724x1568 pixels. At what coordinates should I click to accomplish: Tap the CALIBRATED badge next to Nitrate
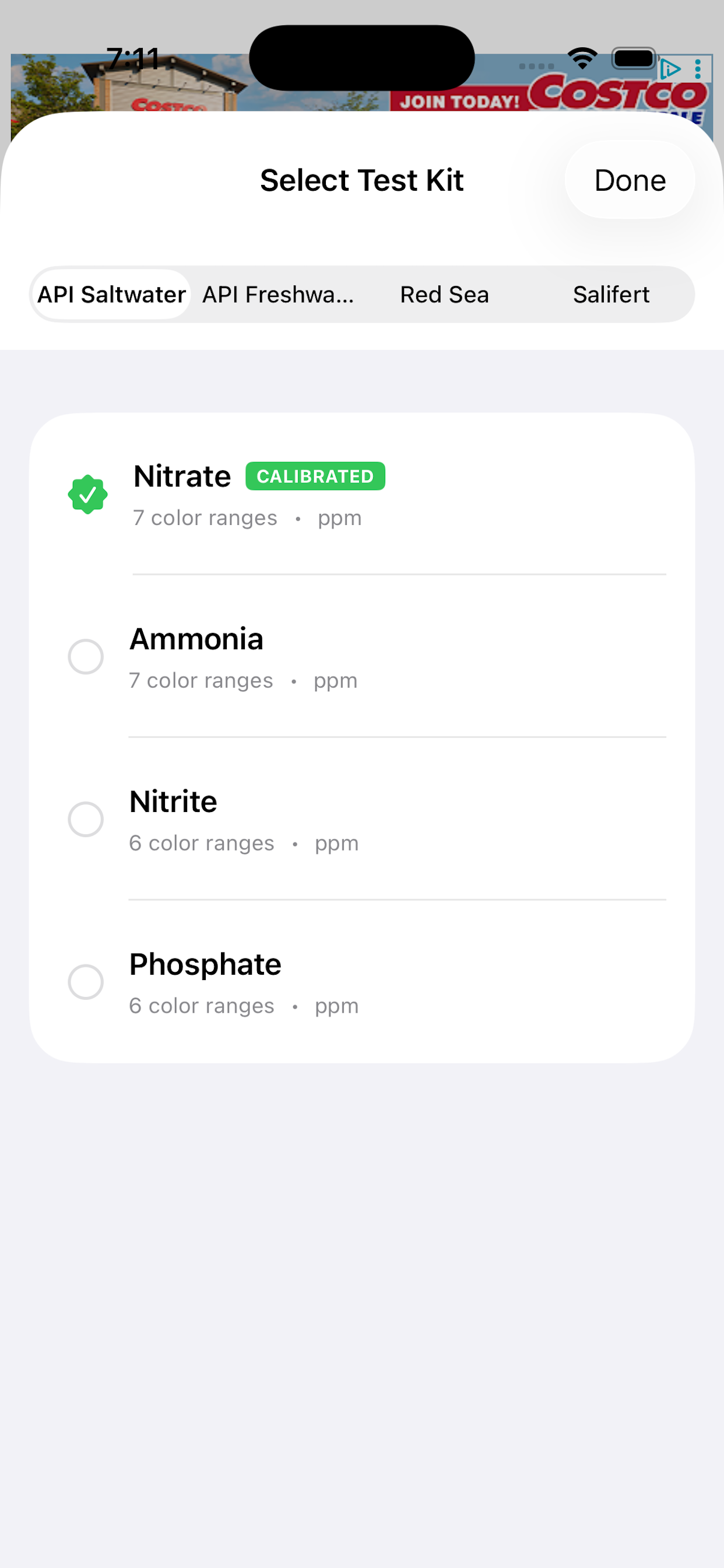click(x=315, y=476)
